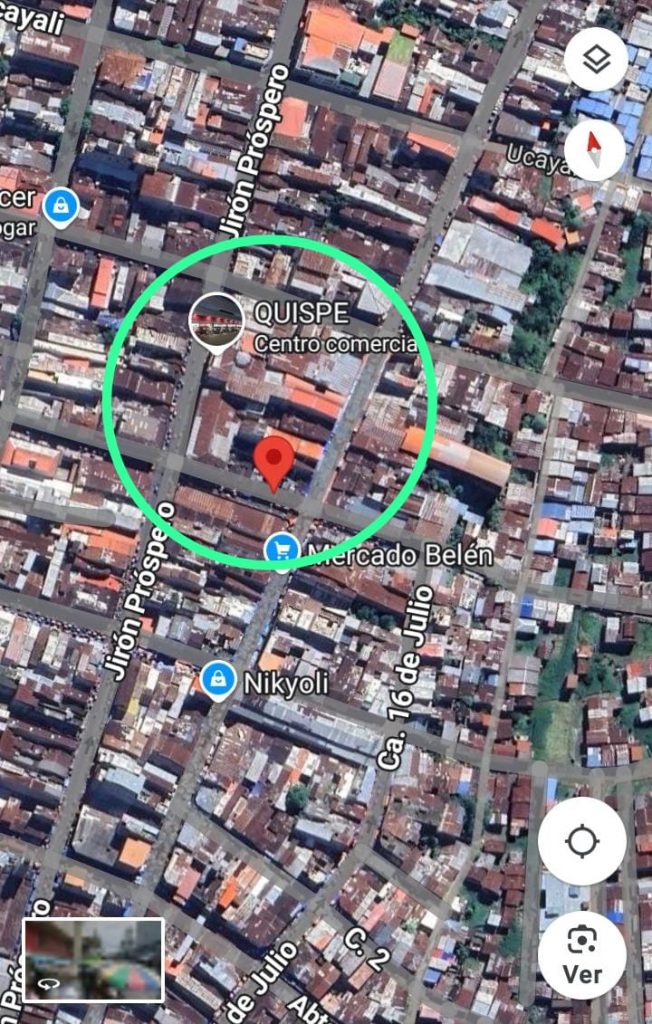Reset map orientation with the compass

(x=595, y=150)
